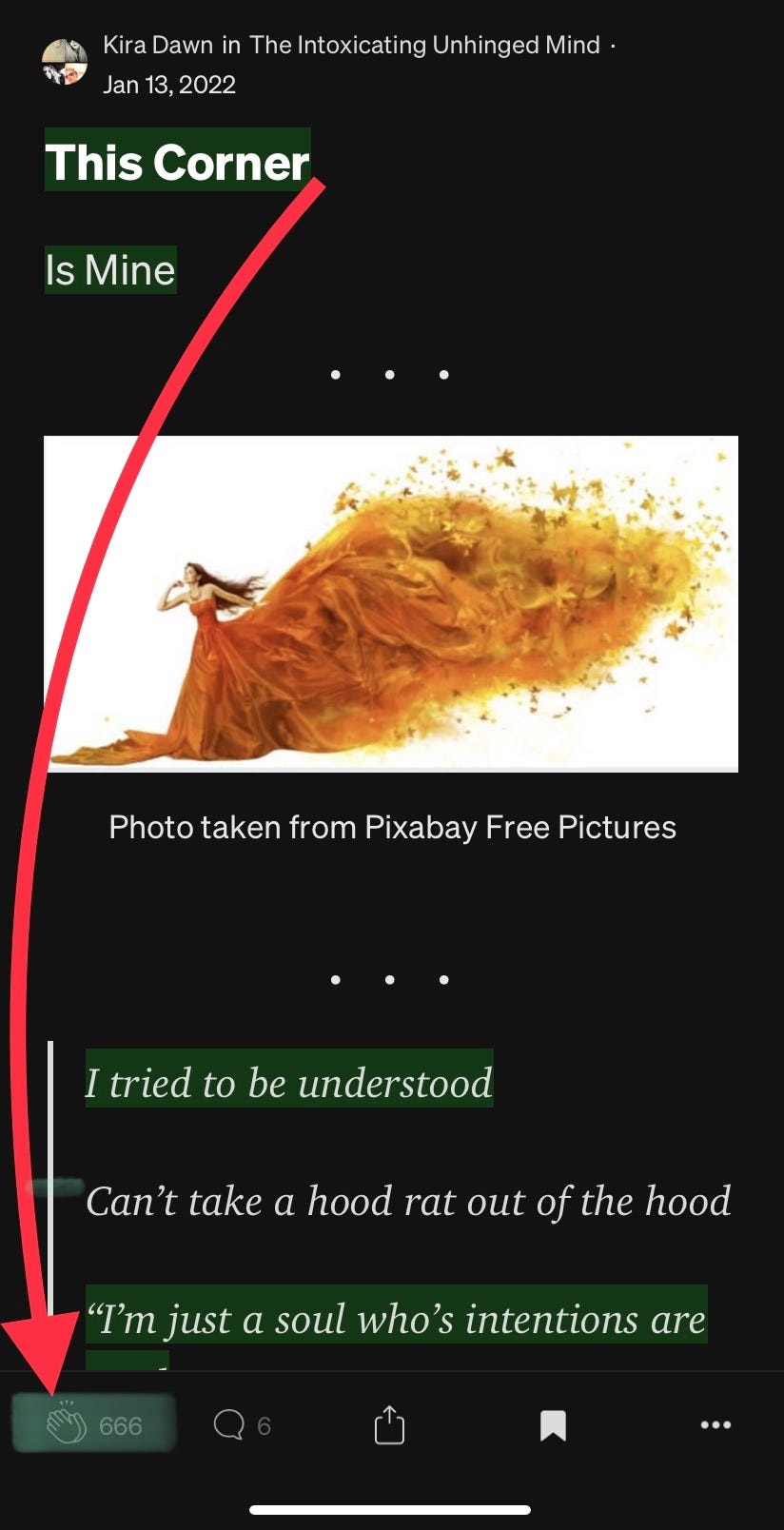784x1530 pixels.
Task: Open author Kira Dawn's profile
Action: tap(157, 45)
